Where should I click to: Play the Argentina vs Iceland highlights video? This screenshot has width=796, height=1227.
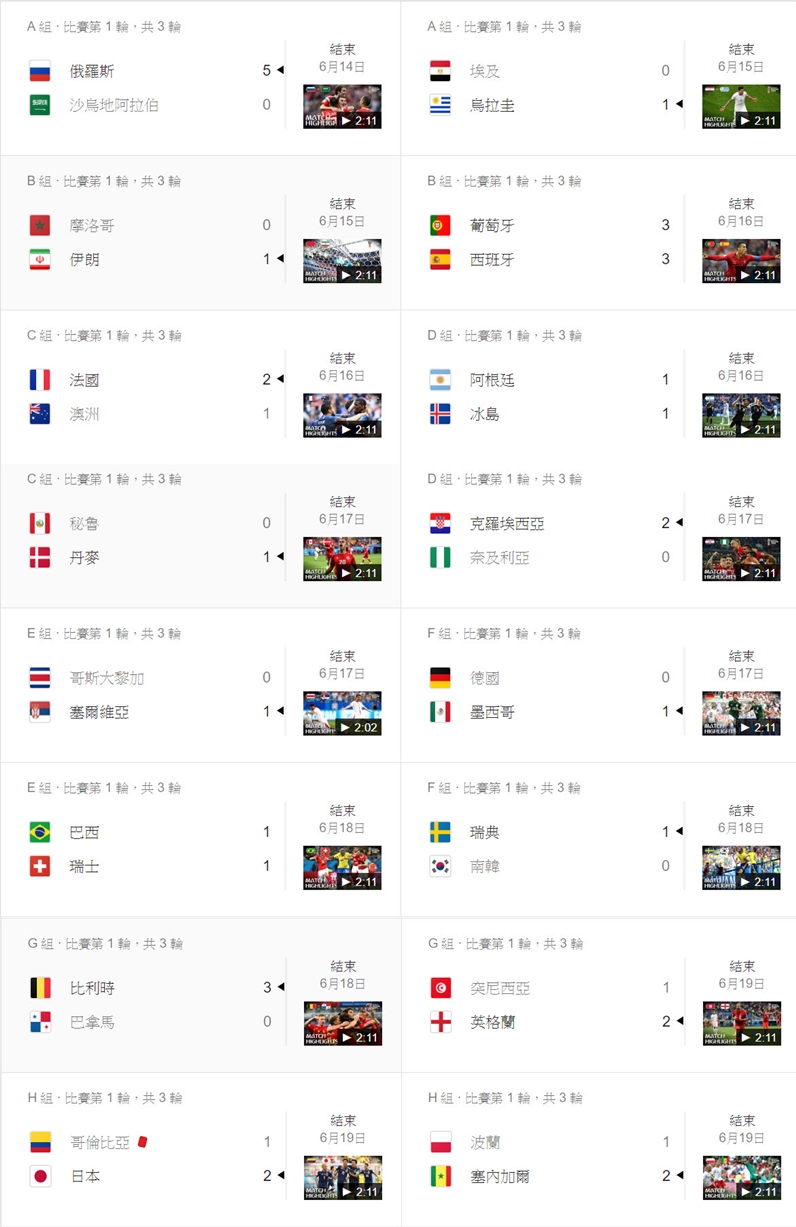coord(741,415)
